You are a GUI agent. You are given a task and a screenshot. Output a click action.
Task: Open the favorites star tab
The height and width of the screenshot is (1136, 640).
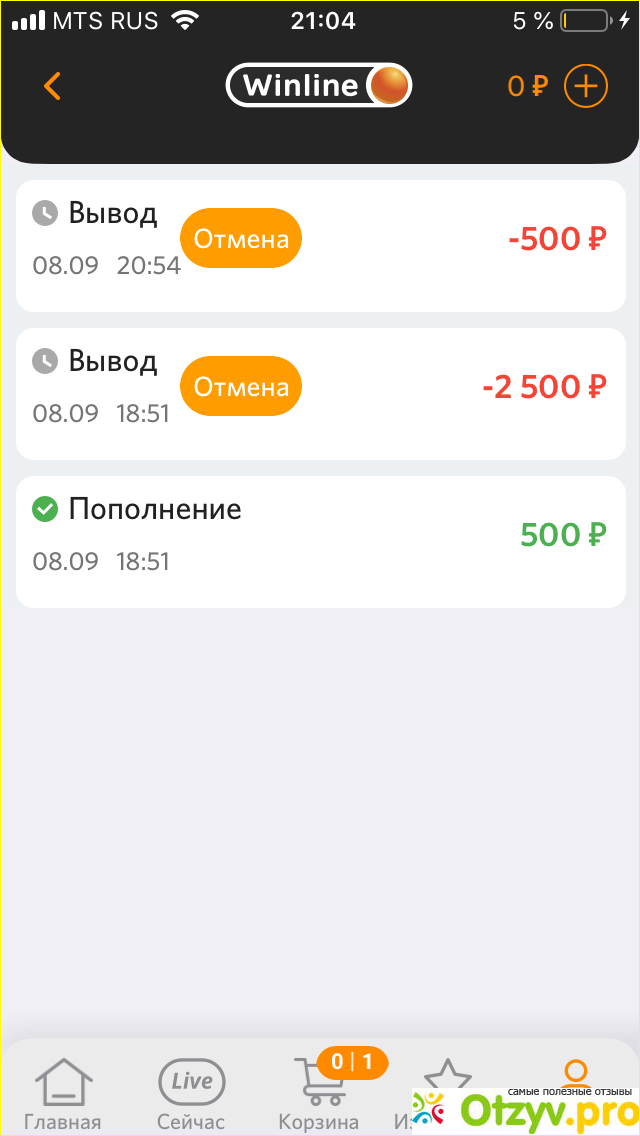pyautogui.click(x=447, y=1078)
